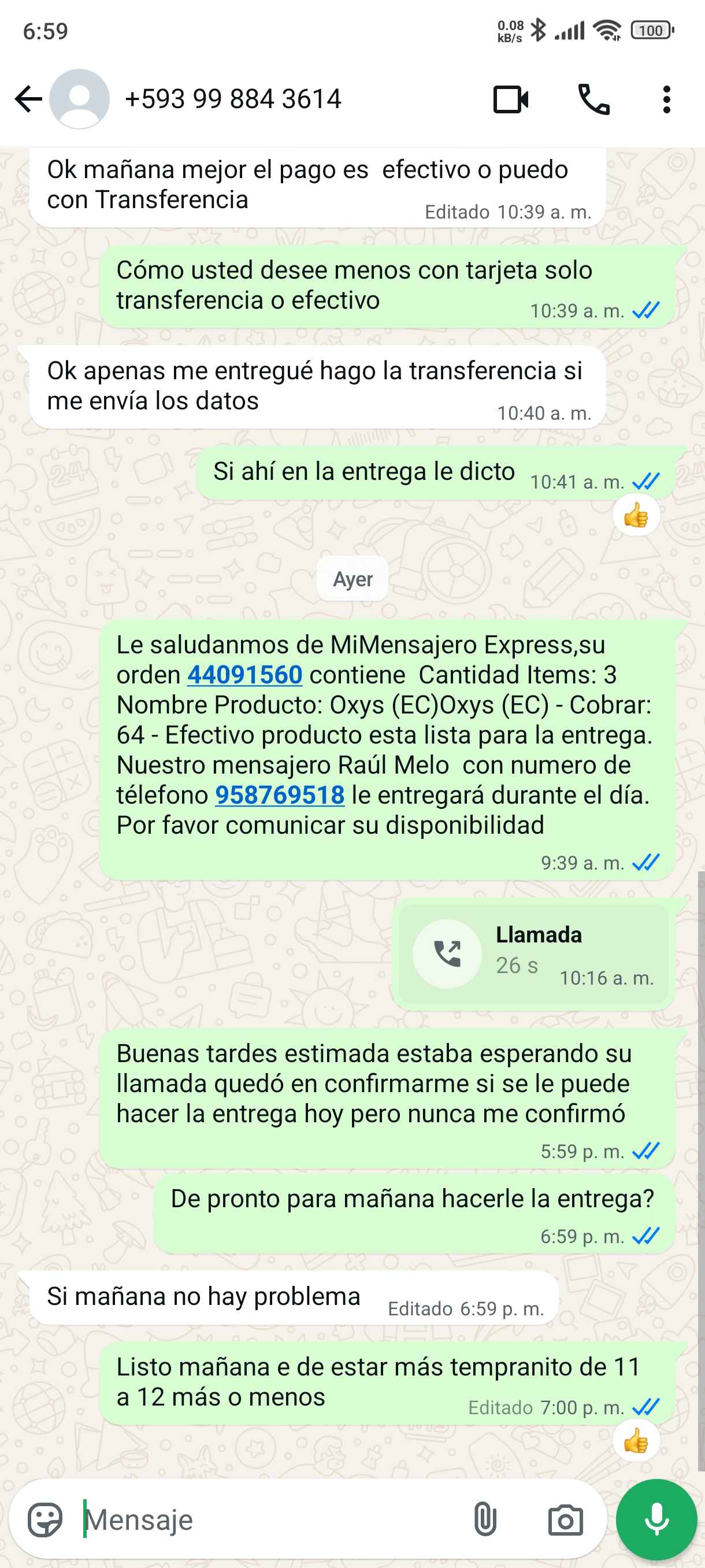Attach a file with the paperclip

click(485, 1520)
